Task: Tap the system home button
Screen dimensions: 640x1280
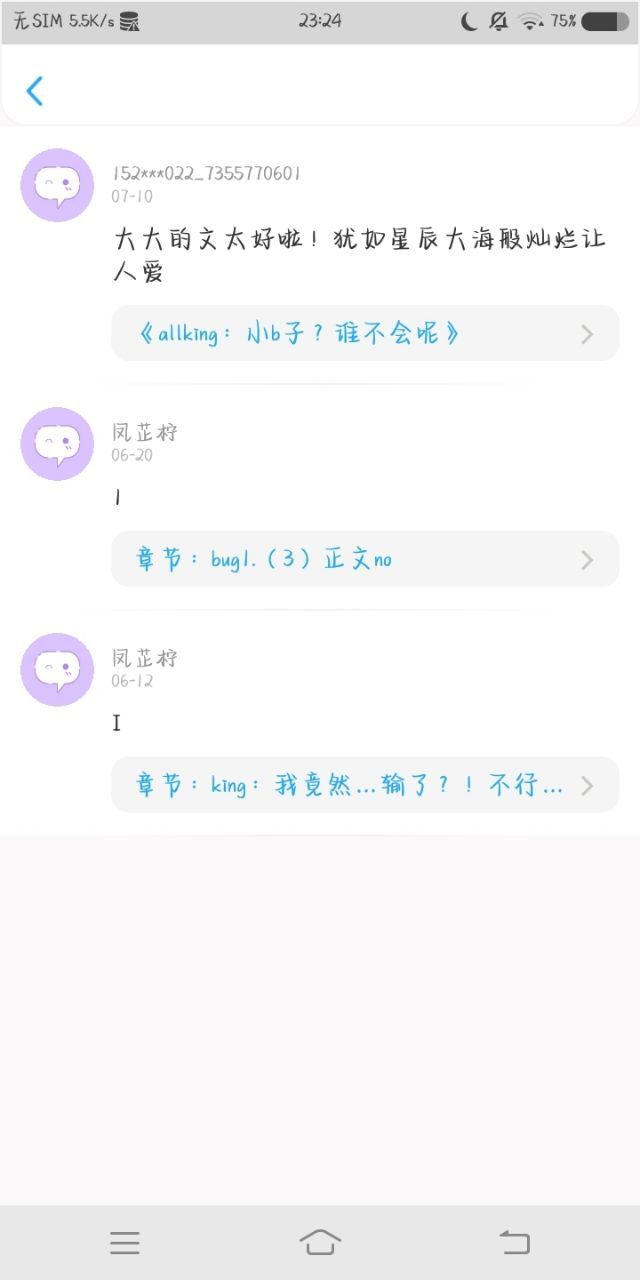Action: point(320,1242)
